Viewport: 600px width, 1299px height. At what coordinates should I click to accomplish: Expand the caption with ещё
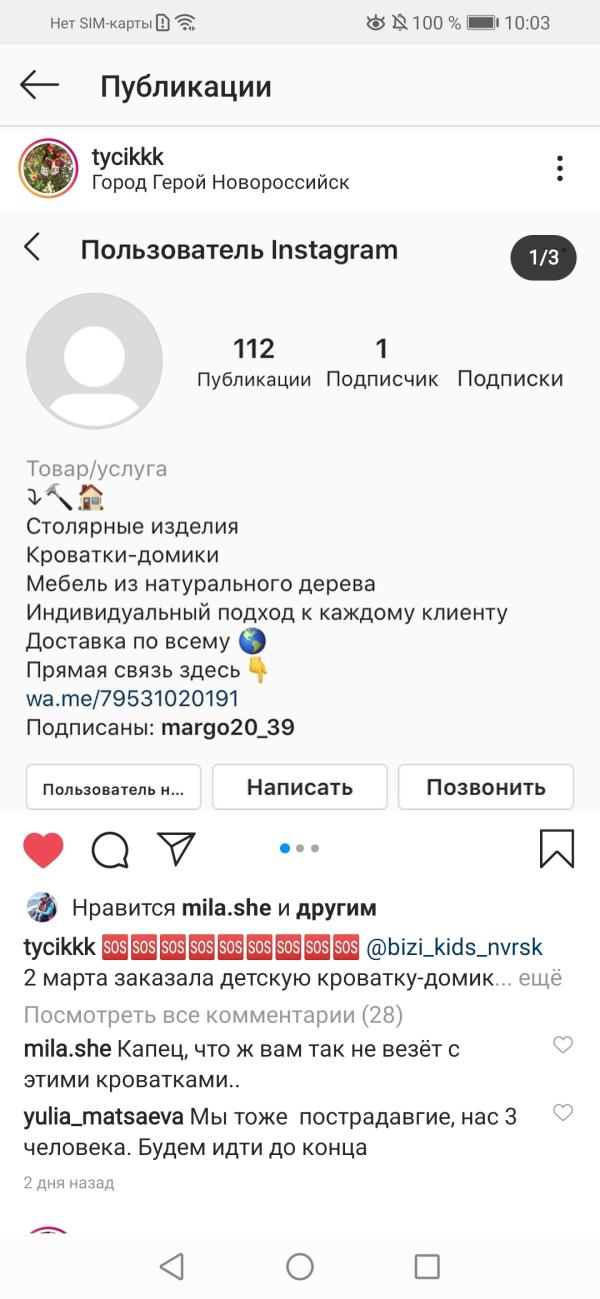[543, 978]
